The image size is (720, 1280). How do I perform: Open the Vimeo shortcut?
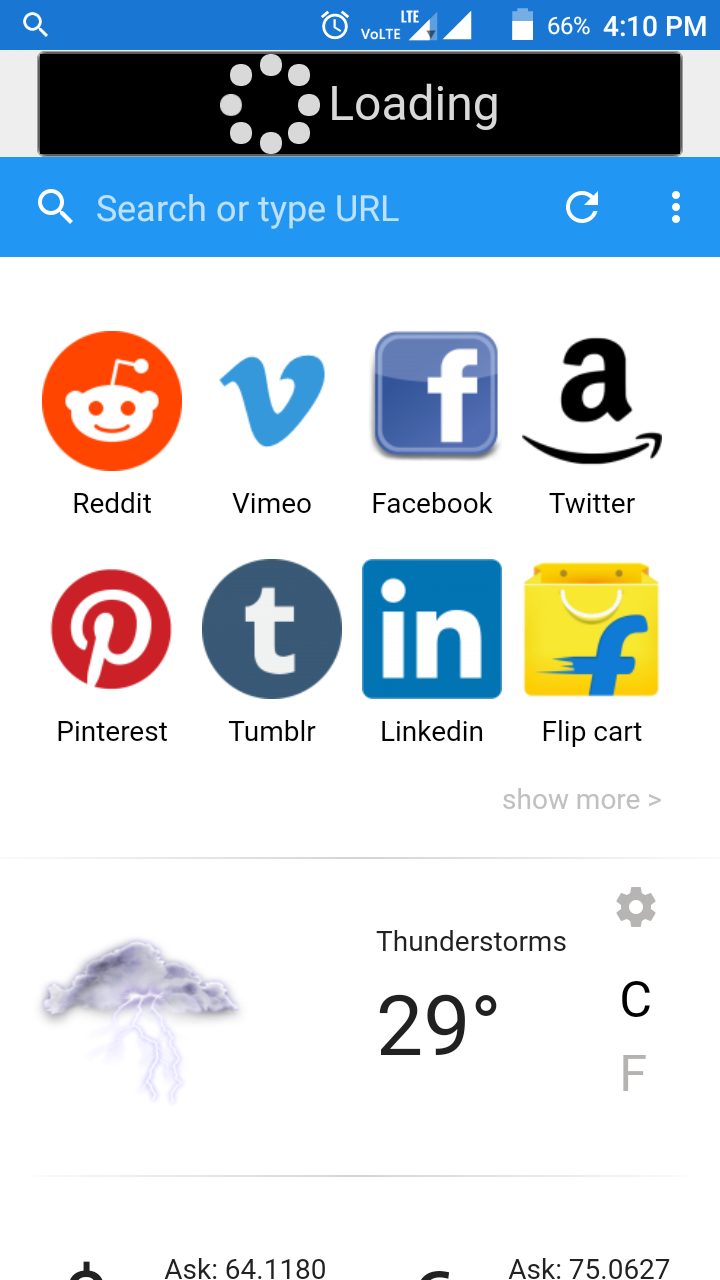pyautogui.click(x=272, y=394)
